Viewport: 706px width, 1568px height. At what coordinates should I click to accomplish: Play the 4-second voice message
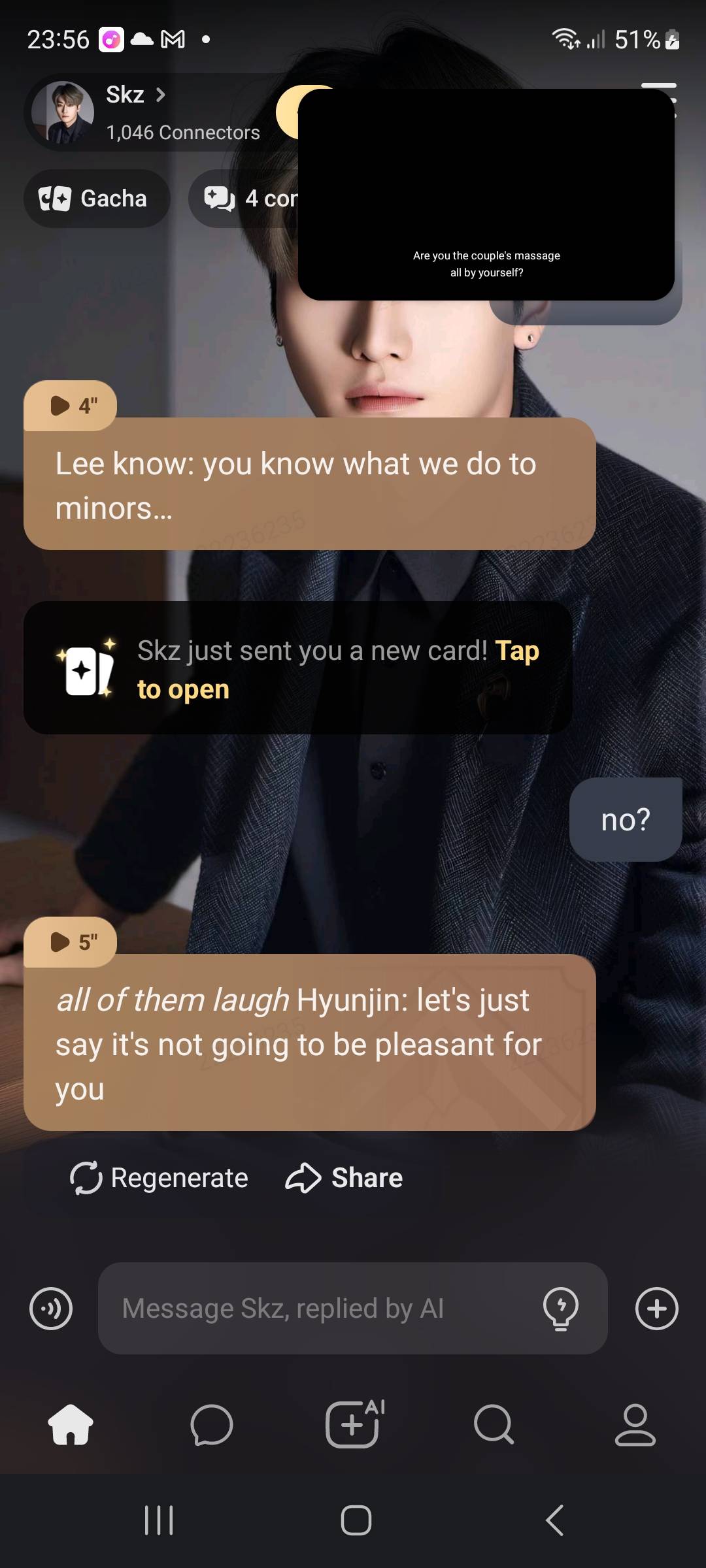[x=71, y=406]
